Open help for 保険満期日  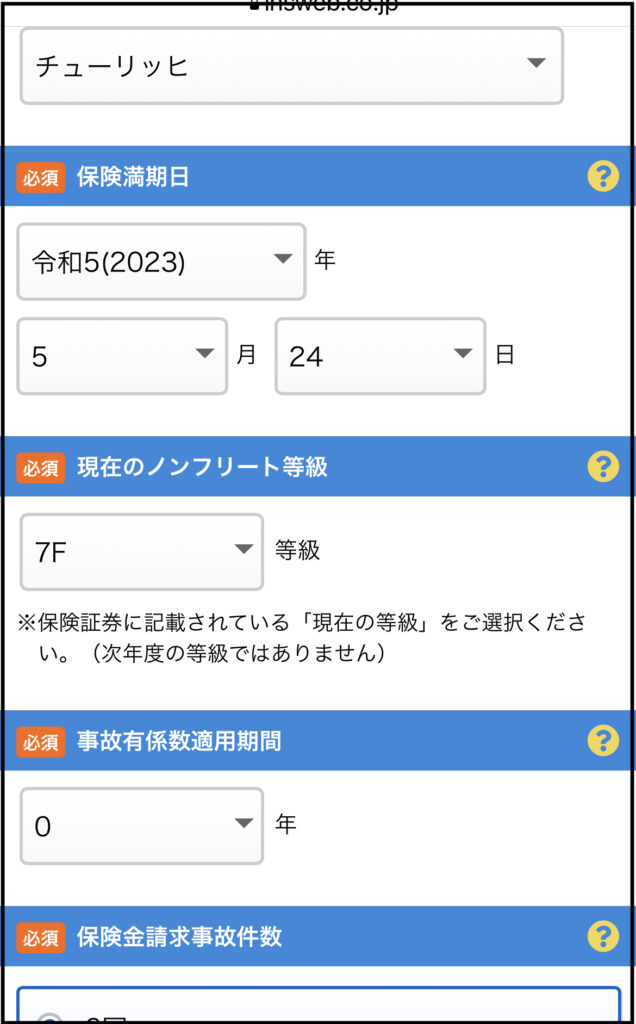tap(603, 176)
